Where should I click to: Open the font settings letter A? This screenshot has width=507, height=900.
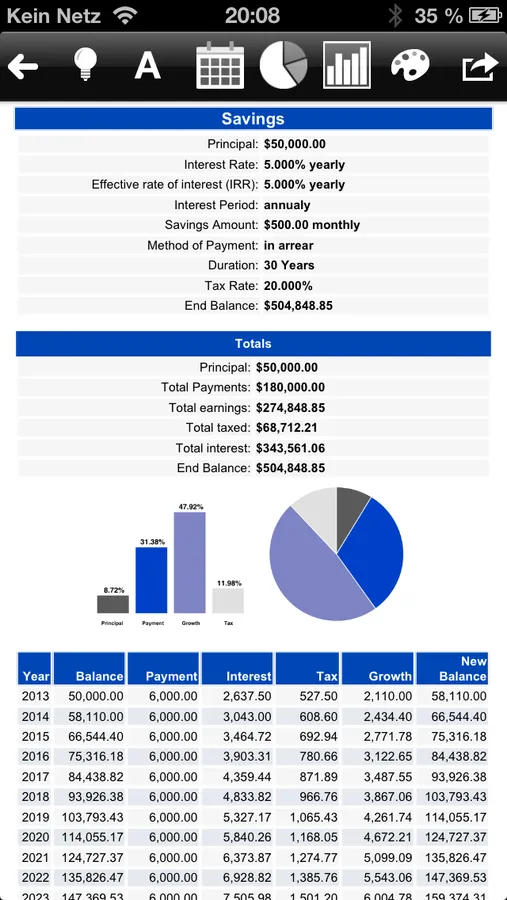click(148, 65)
